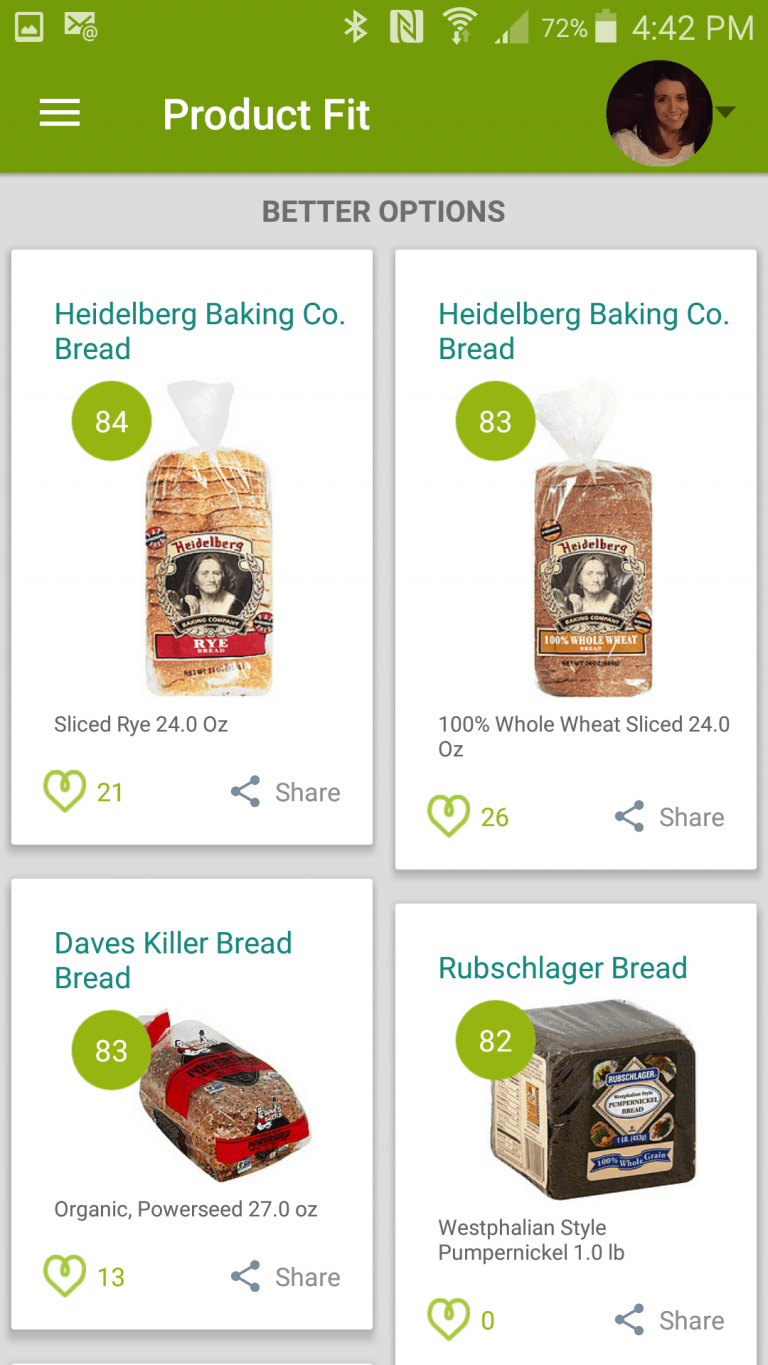Share Daves Killer Bread Organic Powerseed
The image size is (768, 1365).
pos(286,1277)
